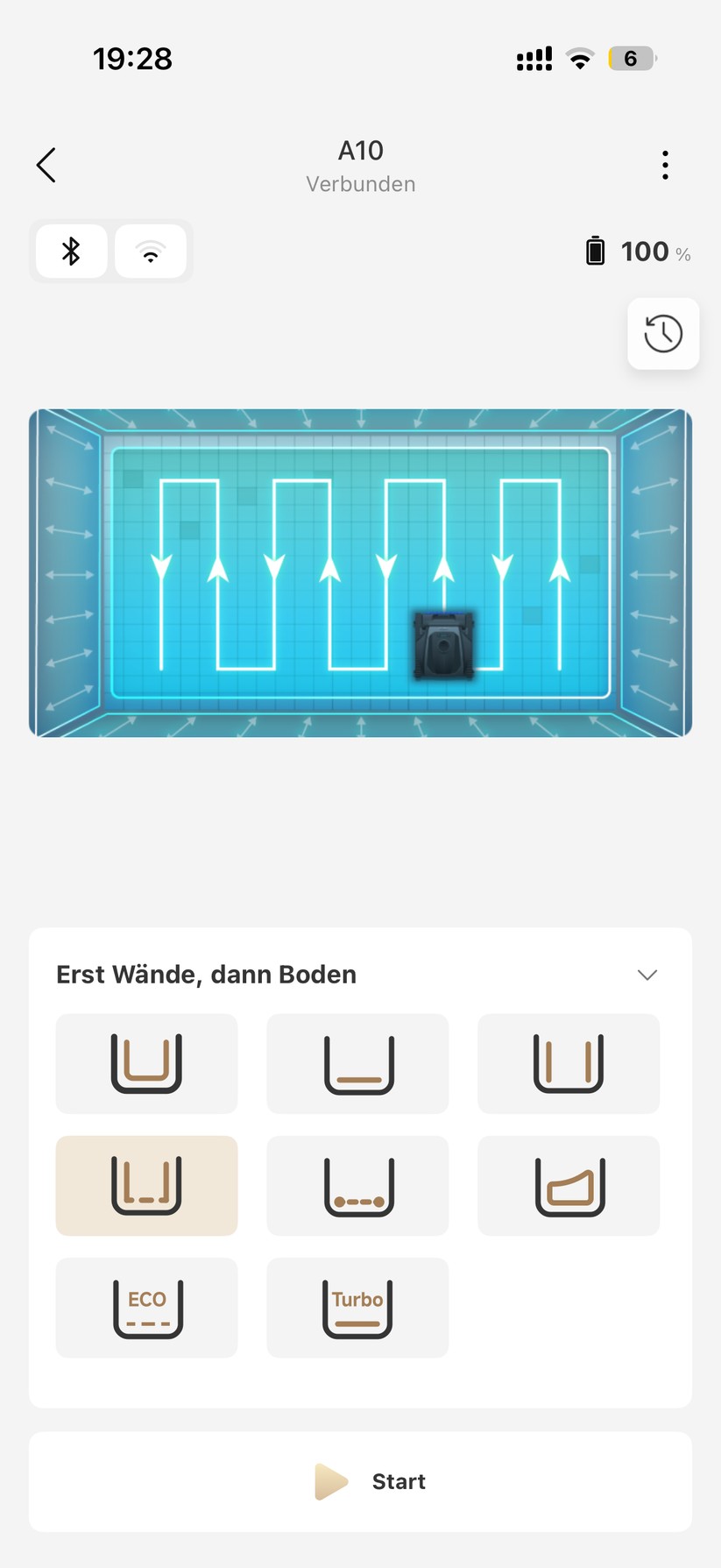Select the full pool cleaning mode
Viewport: 721px width, 1568px height.
click(x=146, y=1063)
